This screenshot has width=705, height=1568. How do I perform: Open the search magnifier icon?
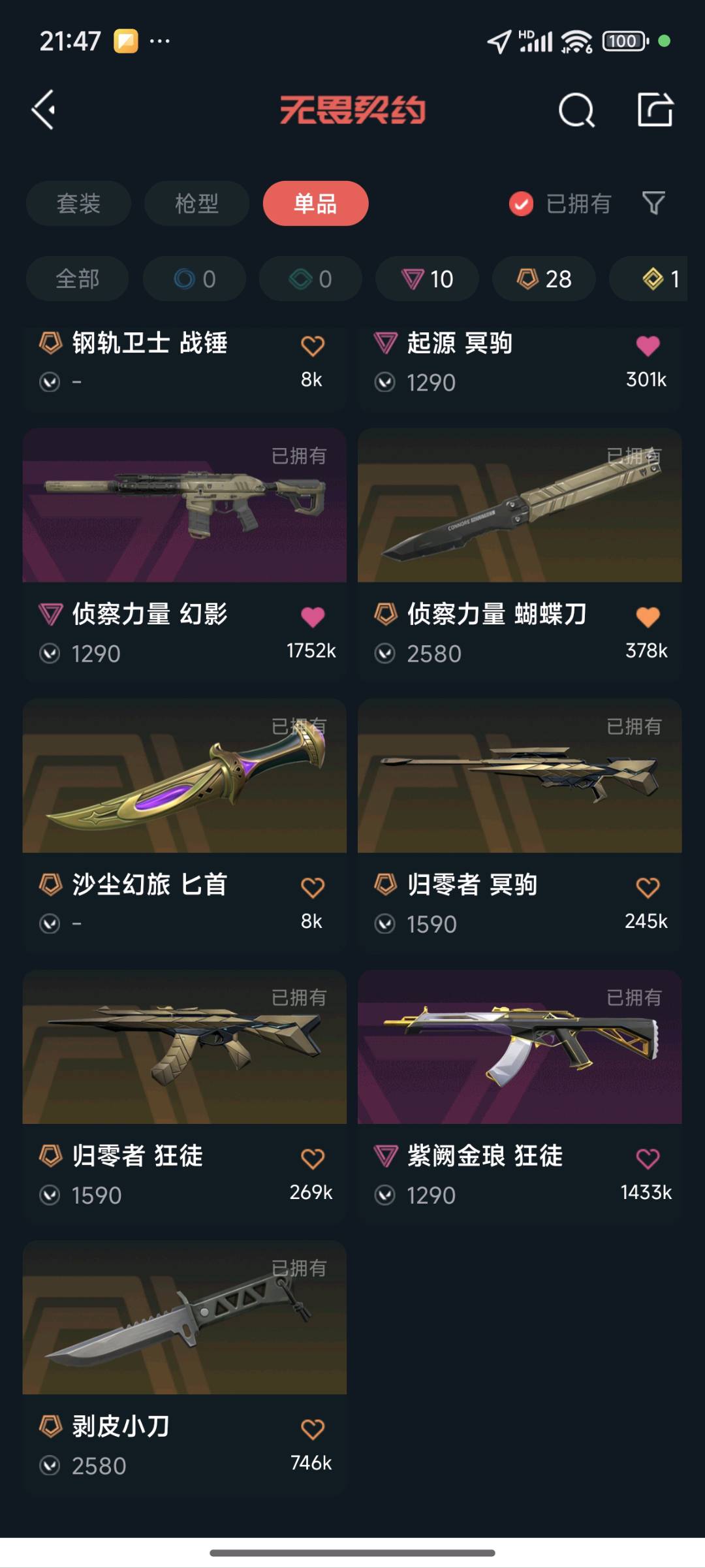577,110
